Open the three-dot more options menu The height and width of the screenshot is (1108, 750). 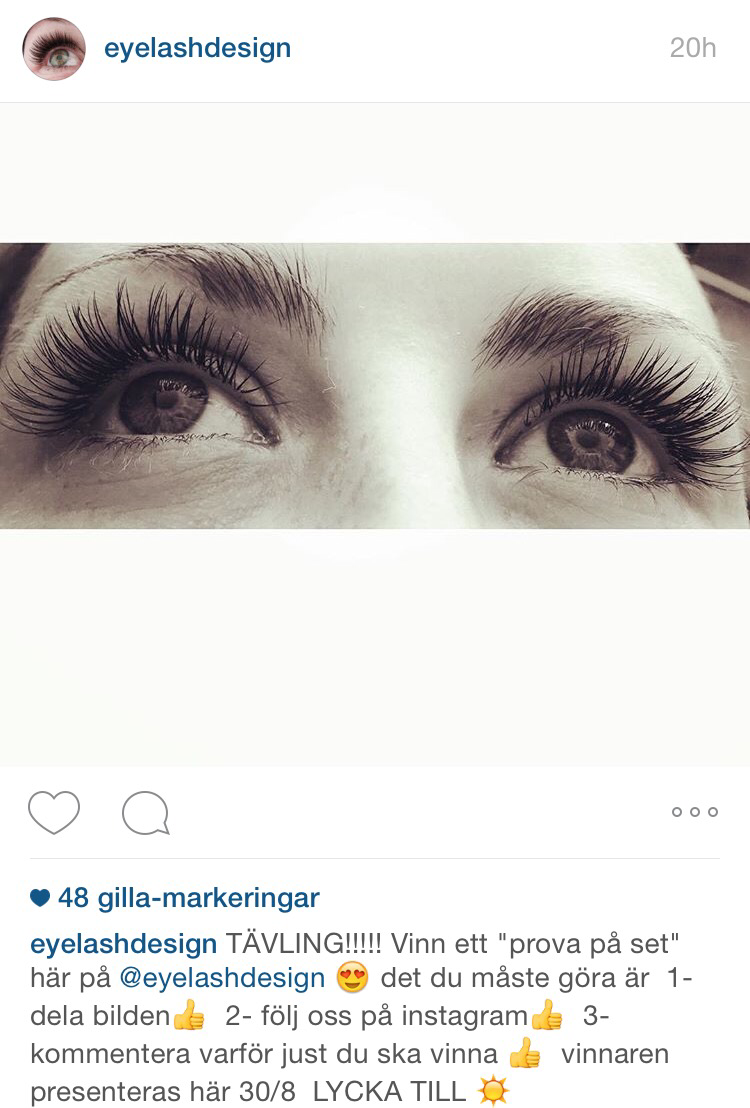tap(695, 812)
